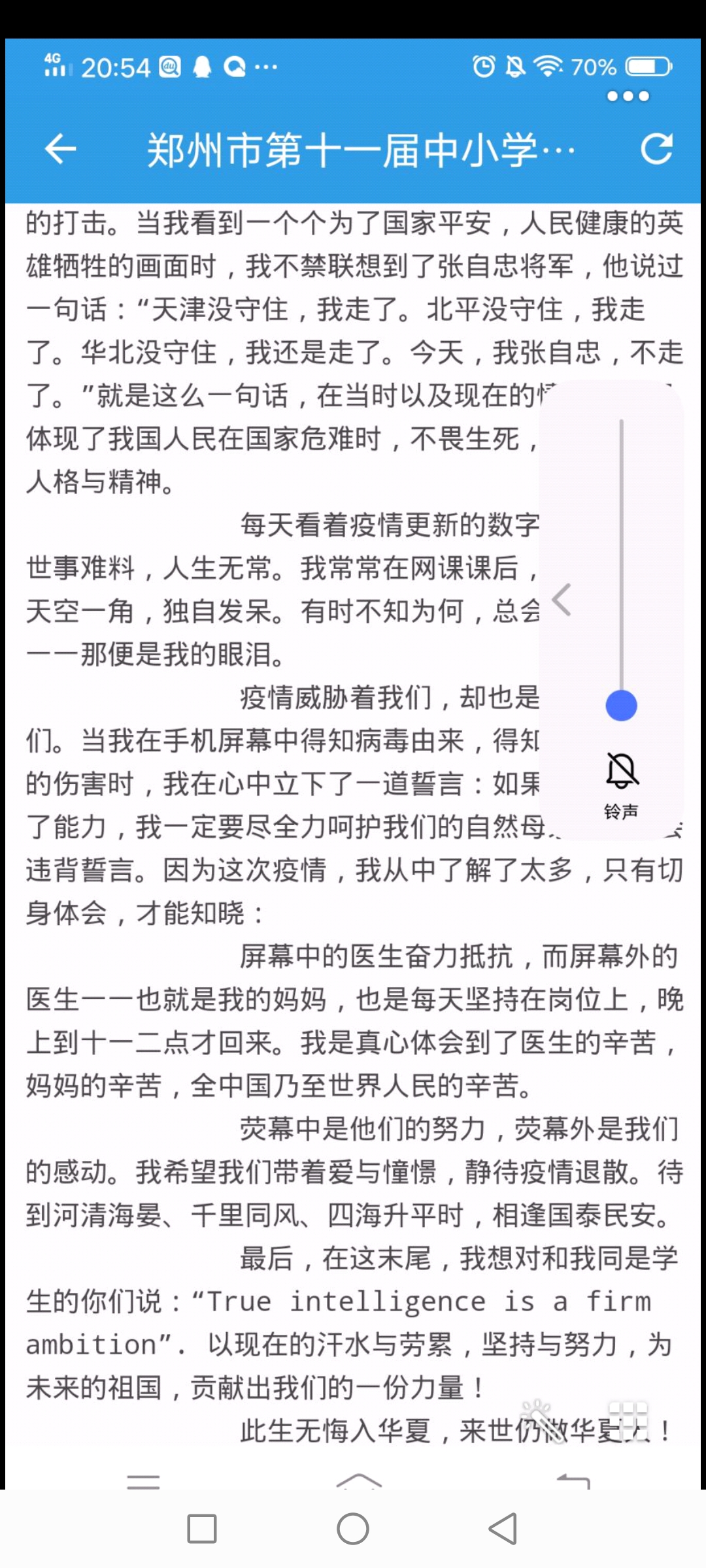The width and height of the screenshot is (706, 1568).
Task: Expand the volume panel with the chevron
Action: coord(562,600)
